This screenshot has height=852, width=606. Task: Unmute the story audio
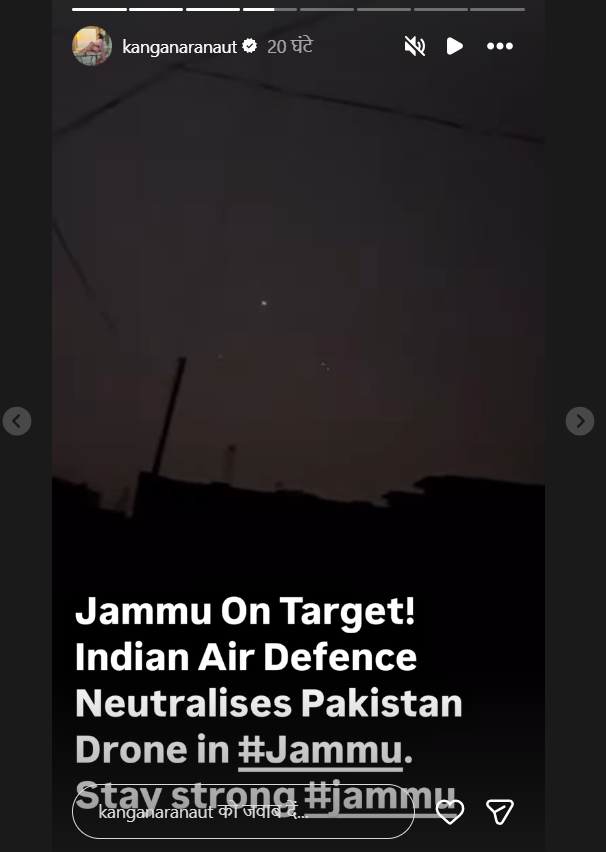click(x=414, y=46)
